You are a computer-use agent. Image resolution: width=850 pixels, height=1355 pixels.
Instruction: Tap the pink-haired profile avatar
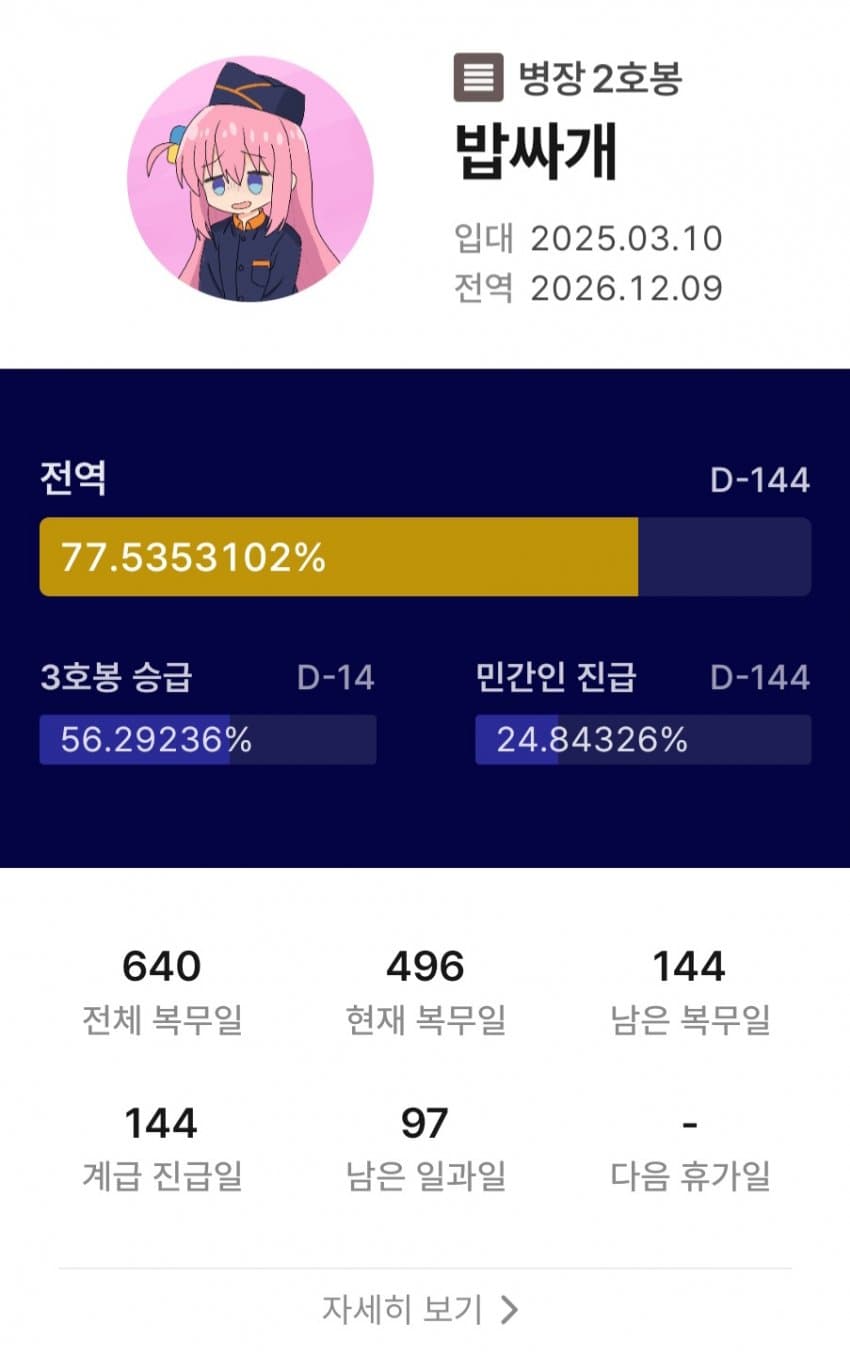(x=250, y=178)
